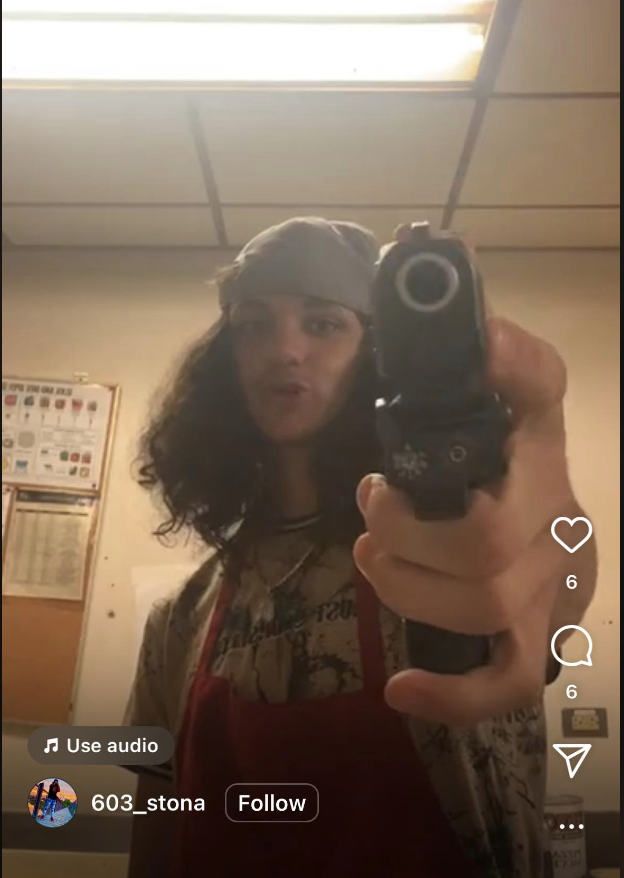Viewport: 624px width, 878px height.
Task: Open the 603_stona profile picture
Action: (x=52, y=803)
